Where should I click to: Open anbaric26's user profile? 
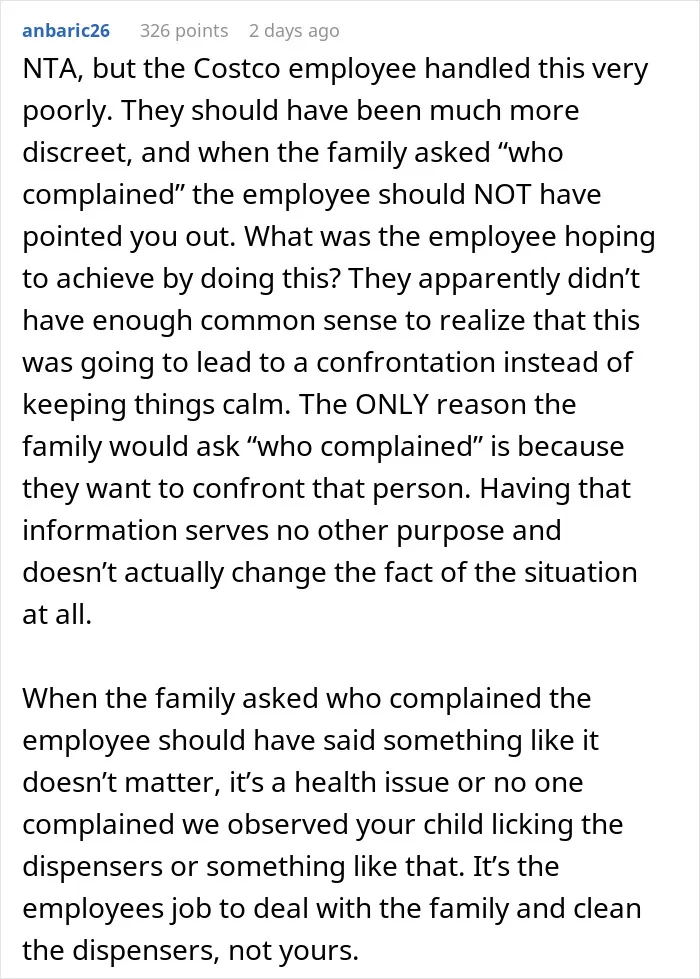pyautogui.click(x=66, y=31)
